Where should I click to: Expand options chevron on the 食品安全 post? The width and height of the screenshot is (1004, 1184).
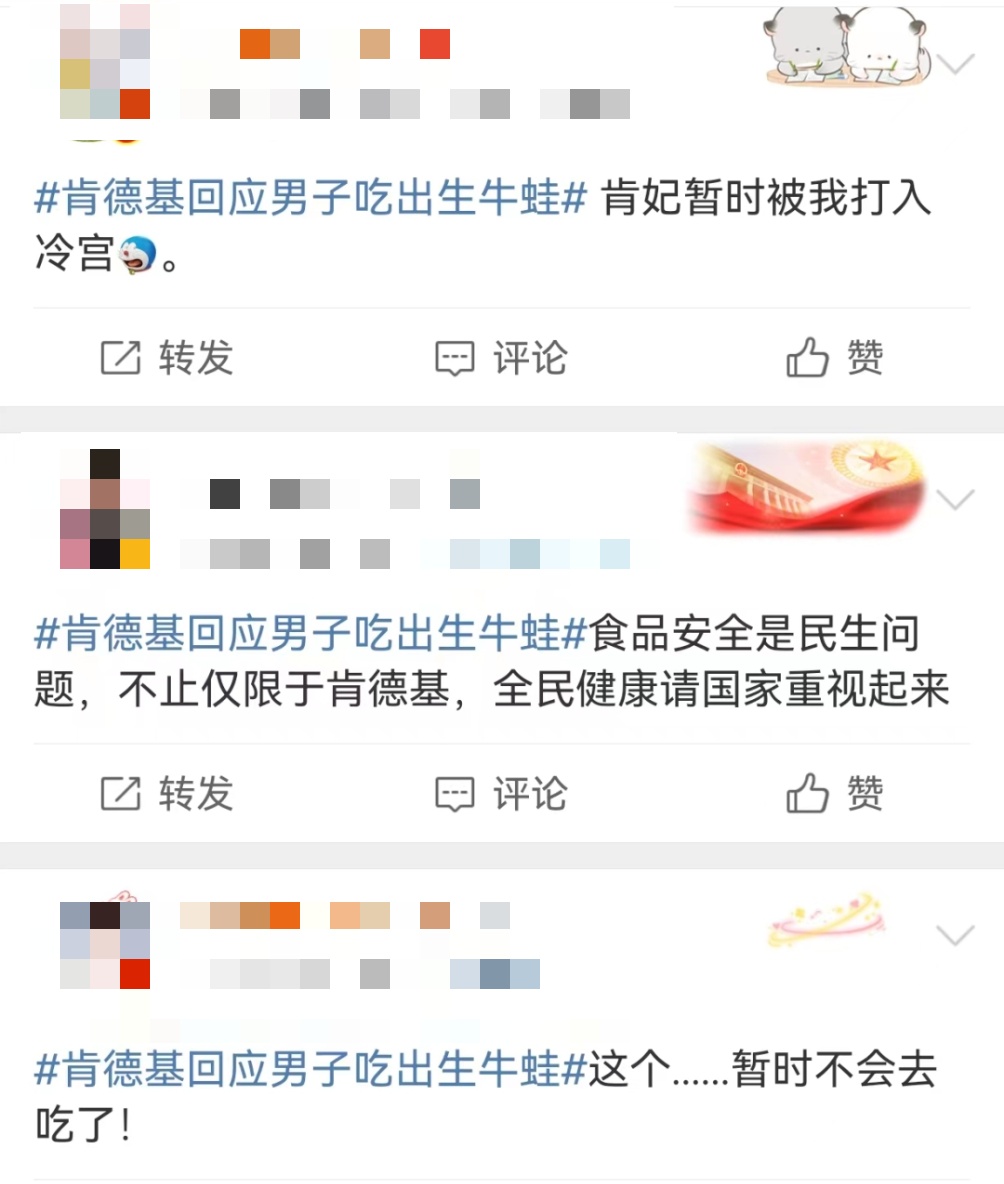coord(955,499)
